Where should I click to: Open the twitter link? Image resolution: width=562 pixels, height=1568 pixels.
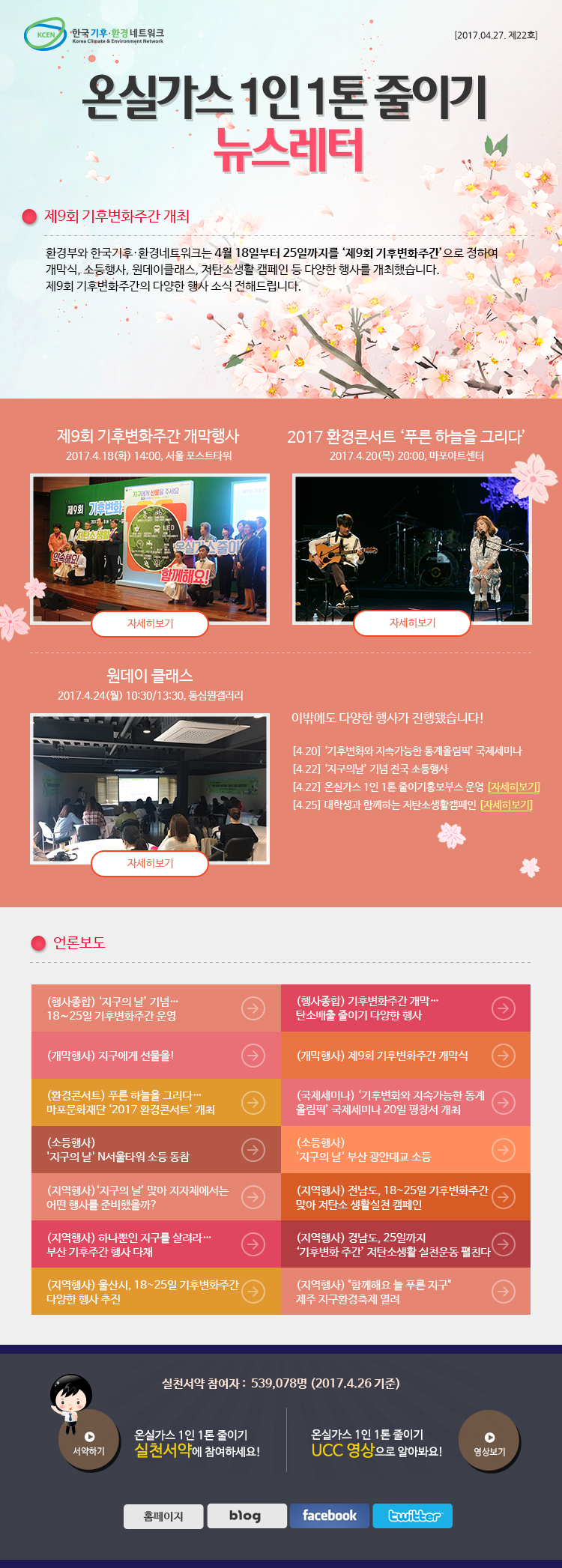pyautogui.click(x=413, y=1516)
